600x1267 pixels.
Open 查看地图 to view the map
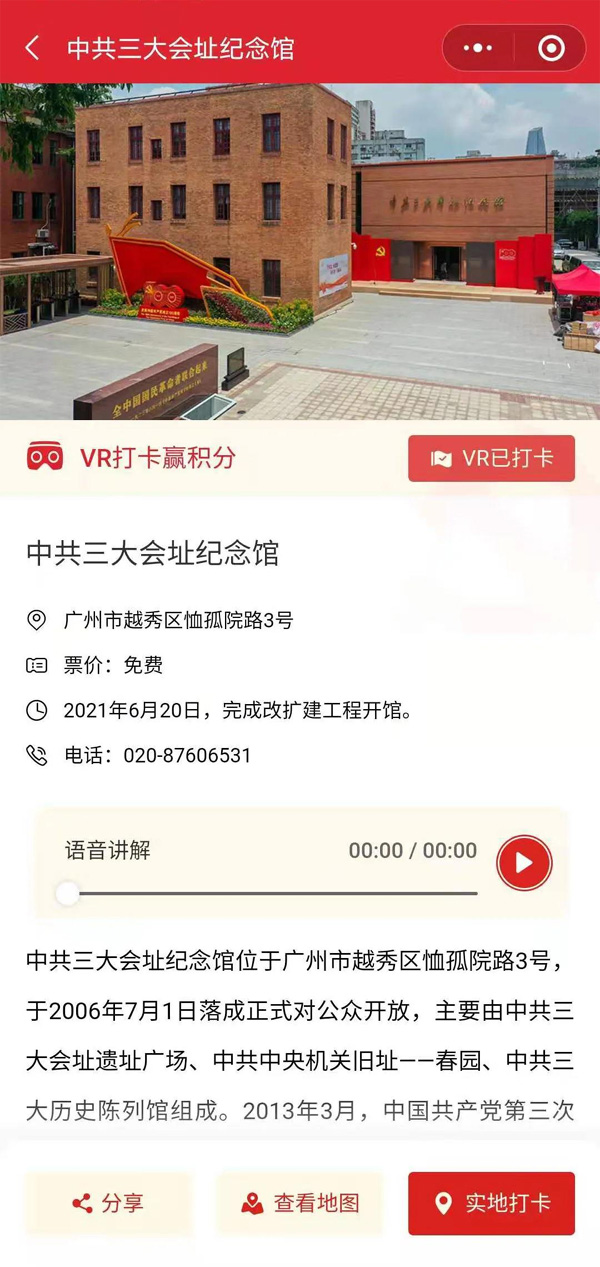pos(300,1203)
